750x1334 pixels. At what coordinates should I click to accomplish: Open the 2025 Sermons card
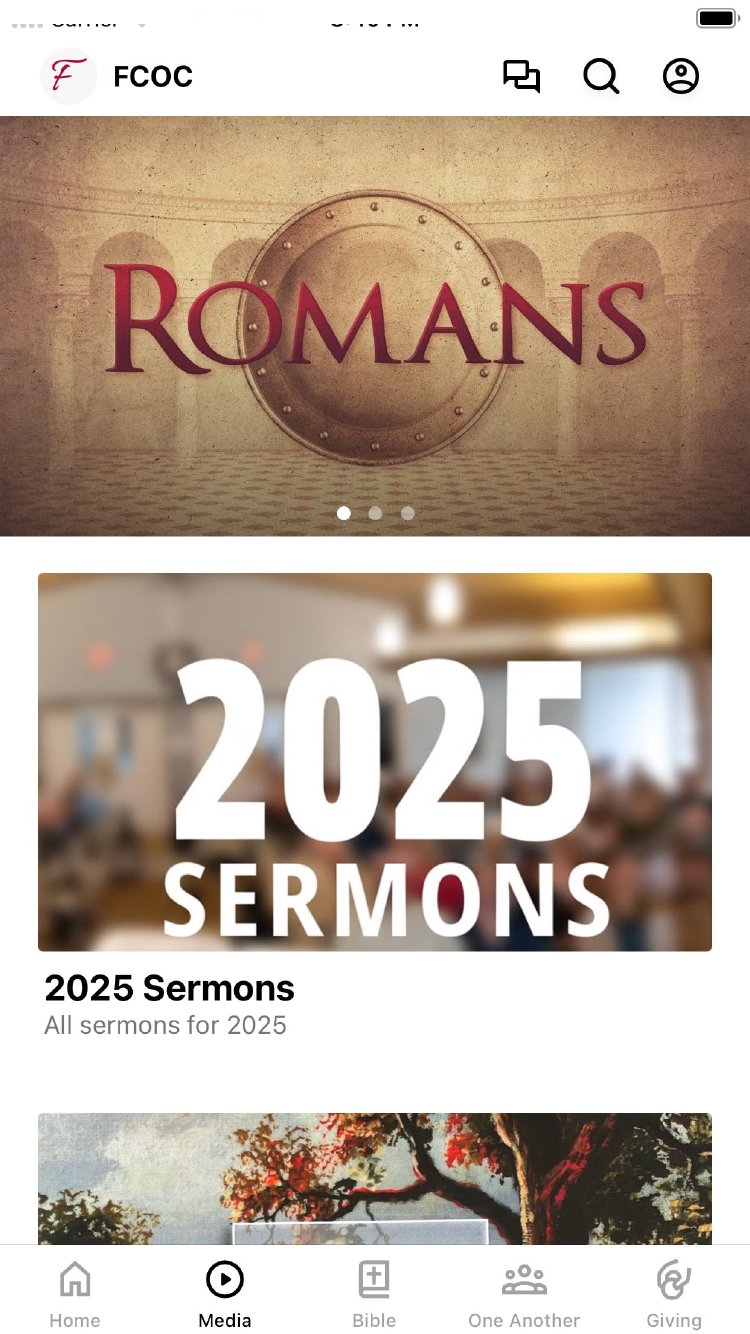point(375,762)
